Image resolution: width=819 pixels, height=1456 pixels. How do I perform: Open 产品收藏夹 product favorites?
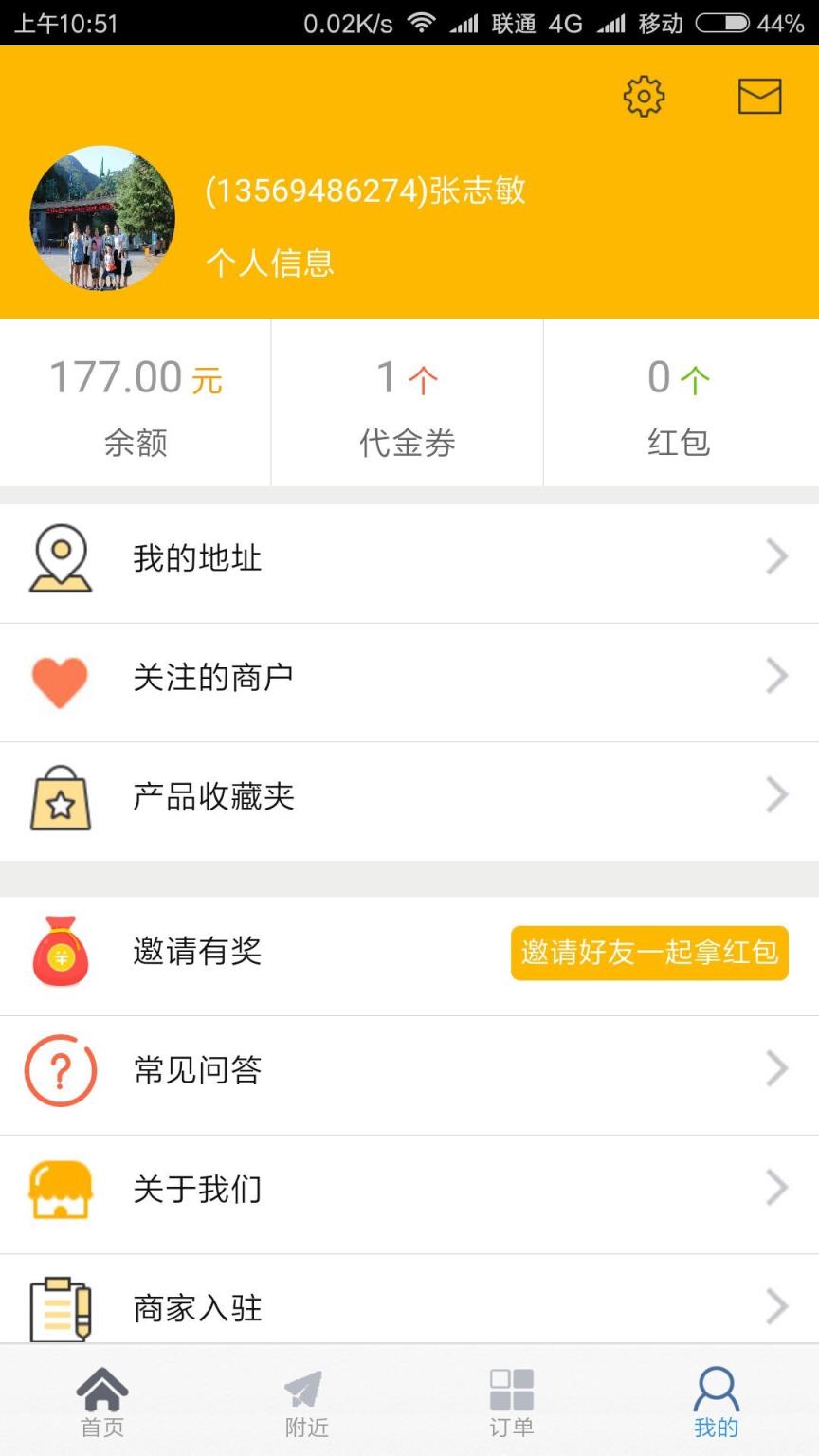click(408, 796)
